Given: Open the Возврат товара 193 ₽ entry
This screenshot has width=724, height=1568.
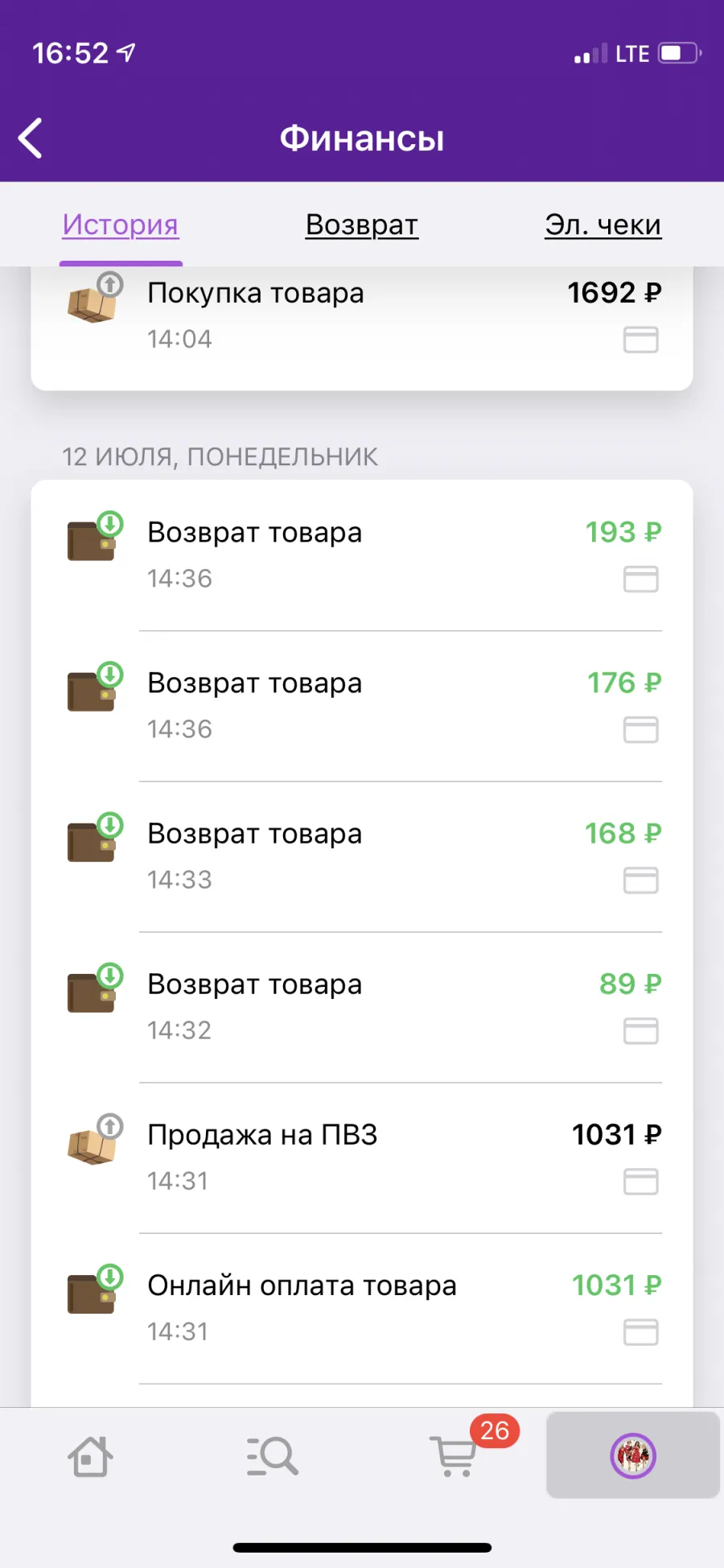Looking at the screenshot, I should click(362, 555).
